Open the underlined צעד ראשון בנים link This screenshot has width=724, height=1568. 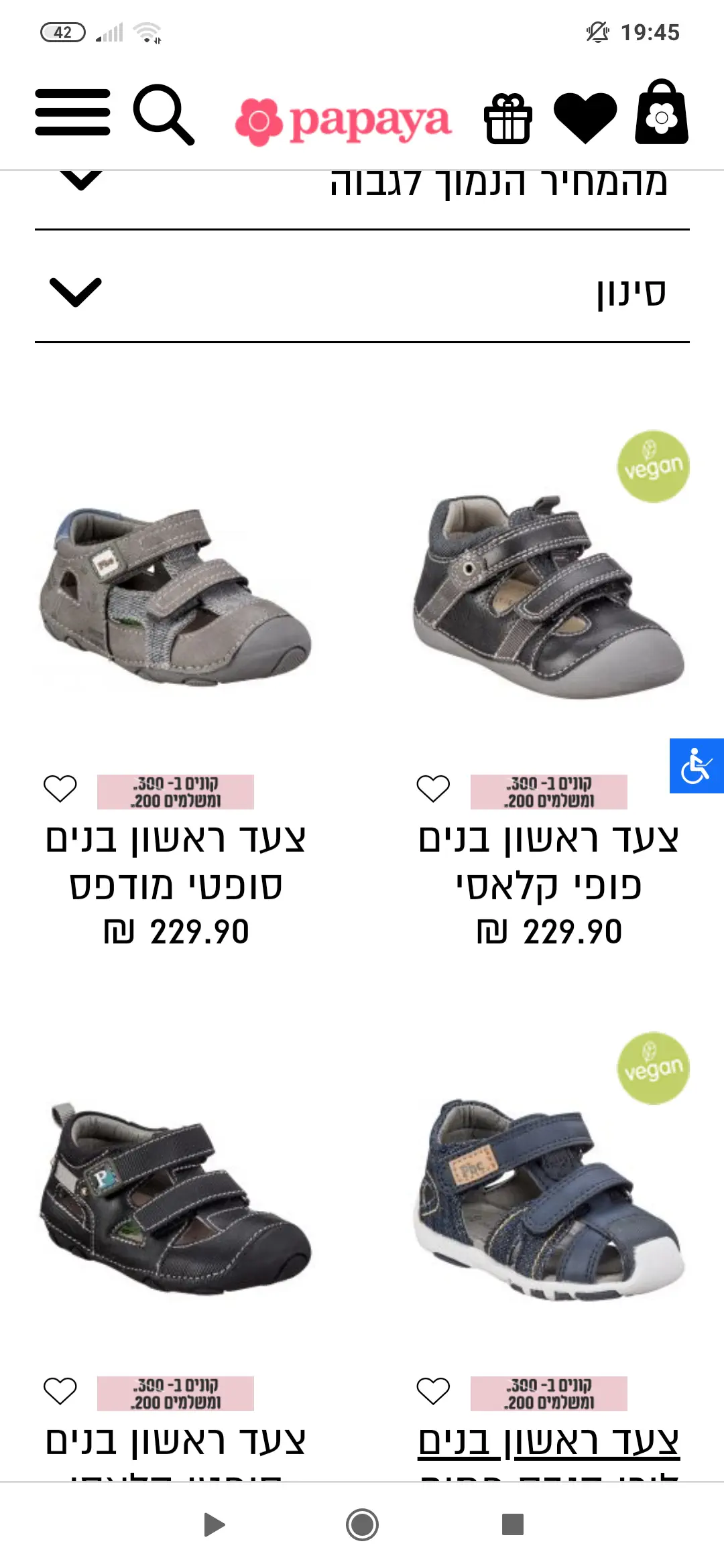click(548, 1442)
